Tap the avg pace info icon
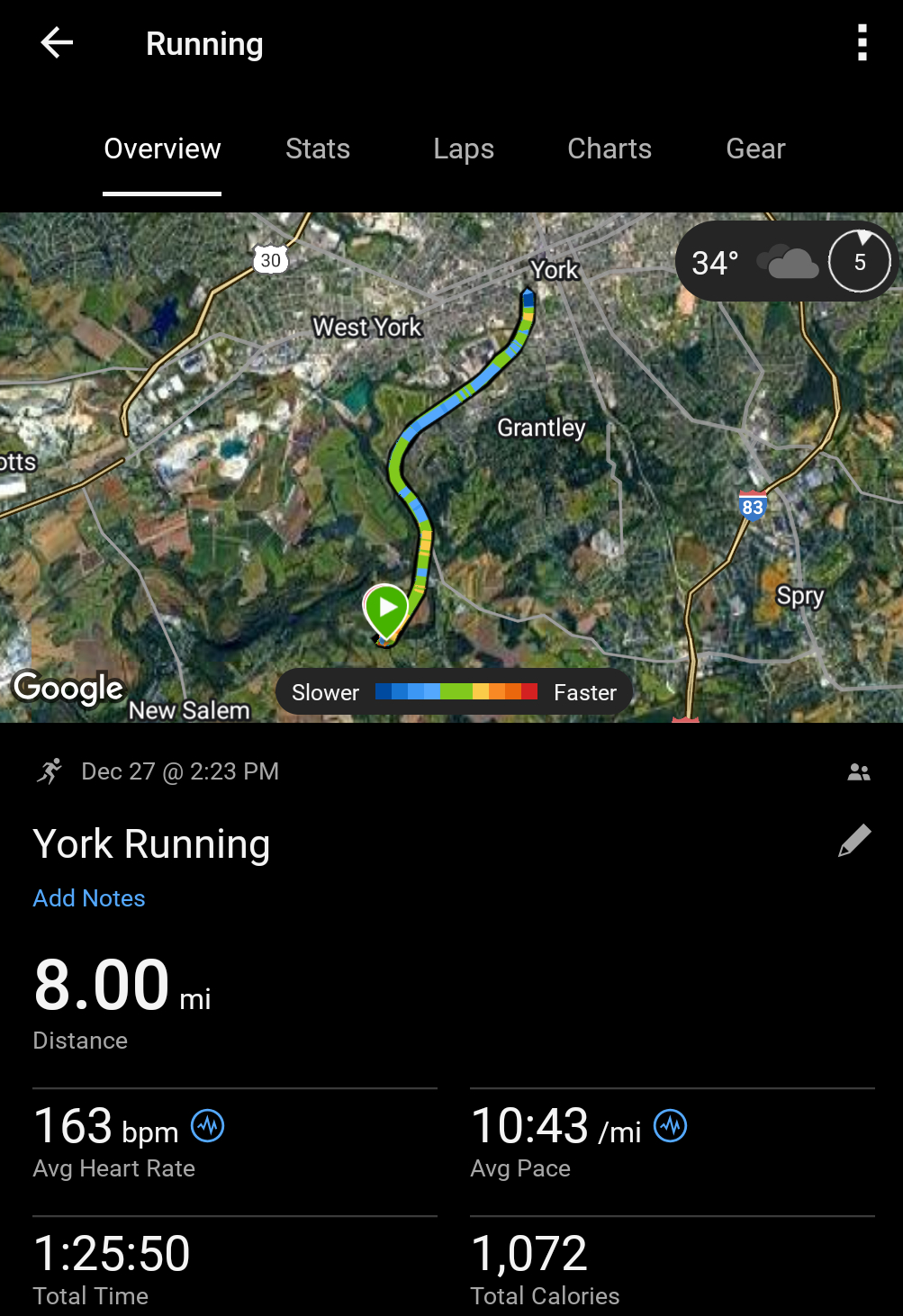903x1316 pixels. [x=671, y=1126]
